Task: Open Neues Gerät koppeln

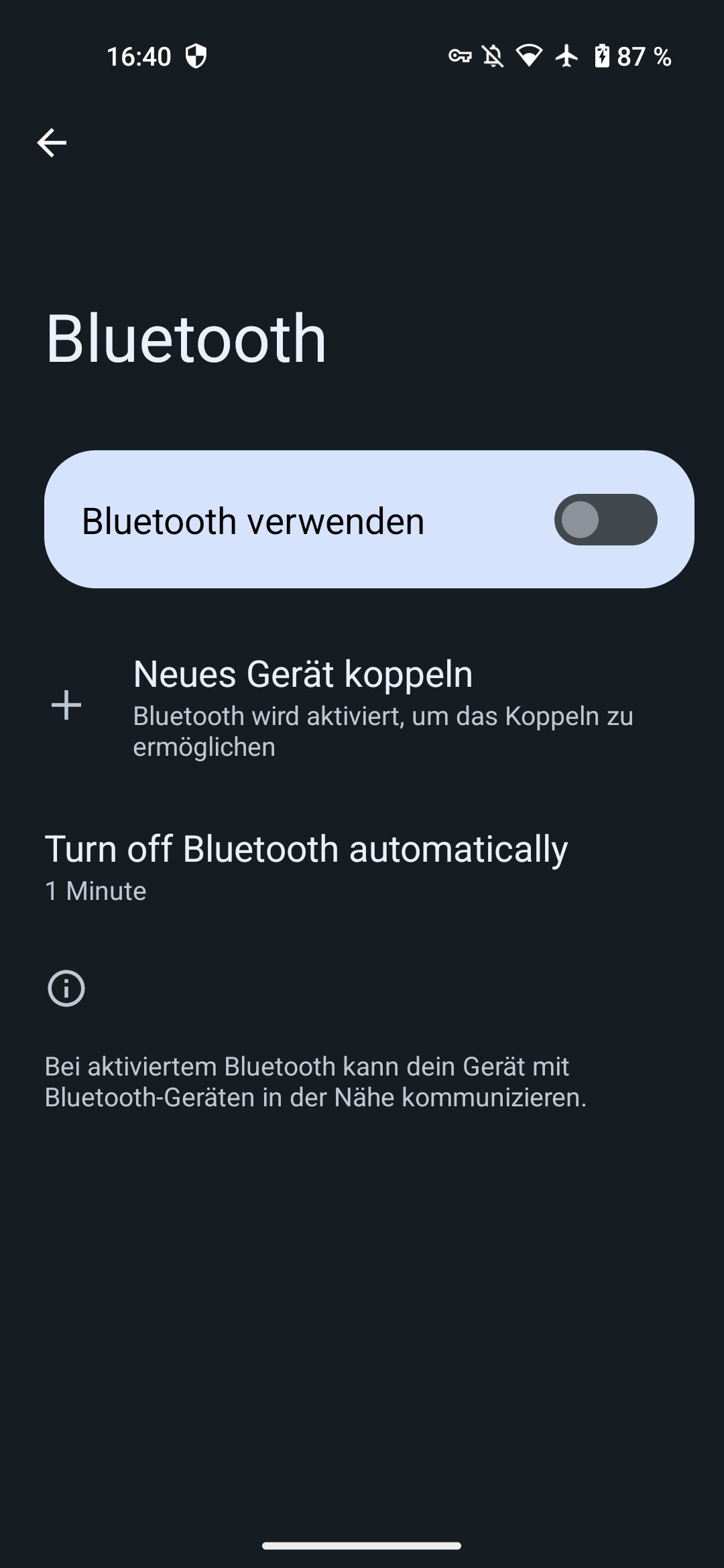Action: pyautogui.click(x=362, y=707)
